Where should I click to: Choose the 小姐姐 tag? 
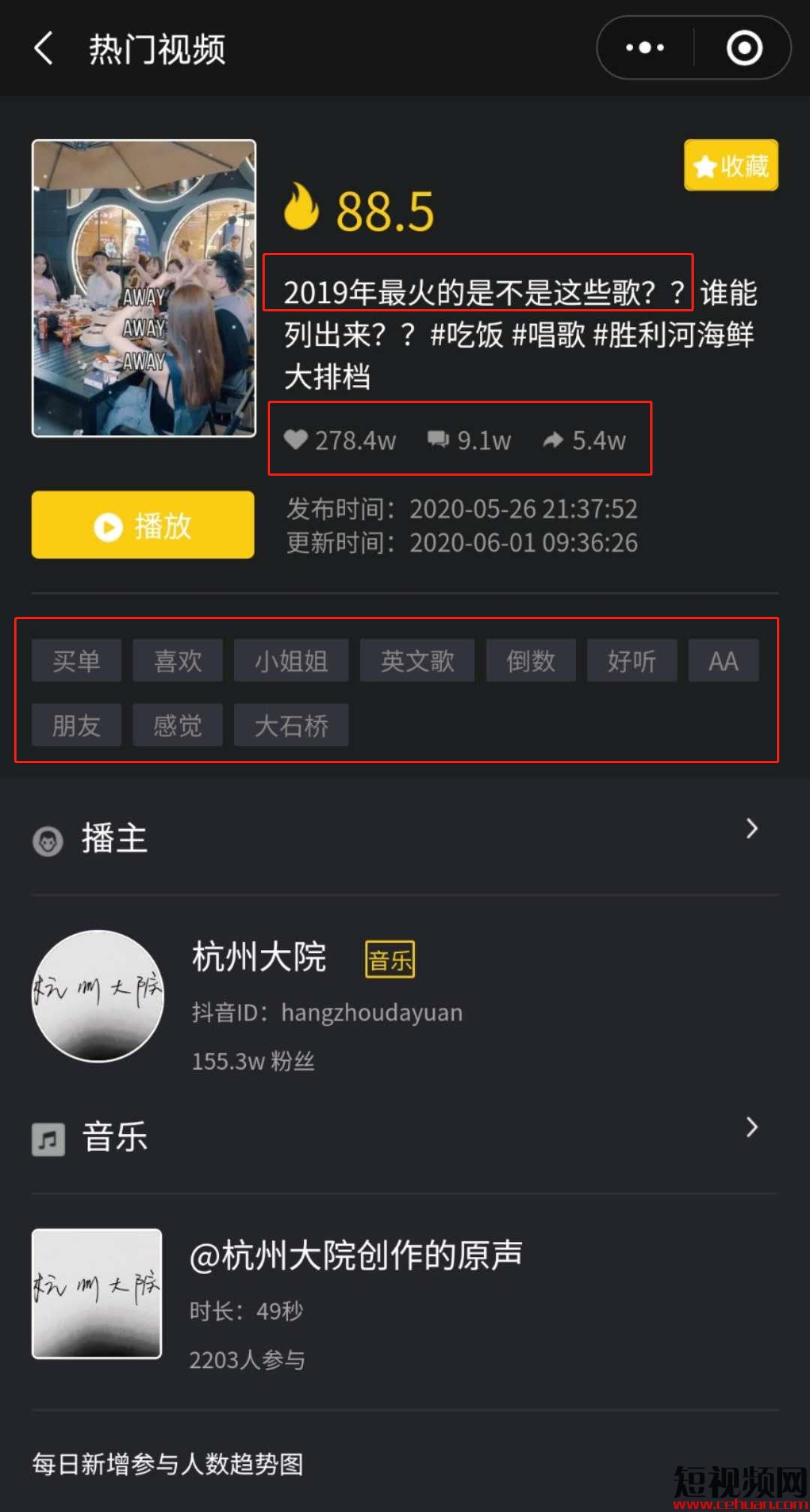click(x=291, y=661)
